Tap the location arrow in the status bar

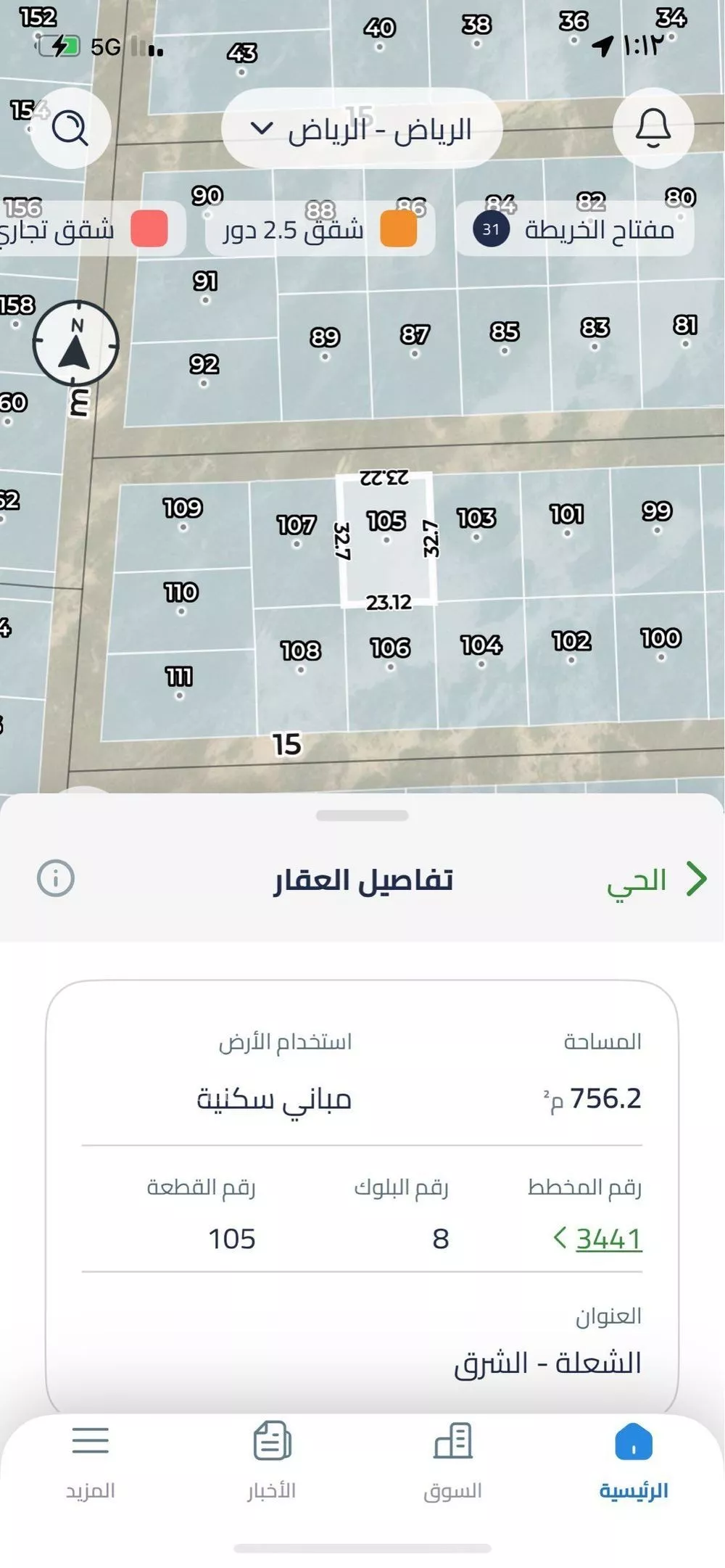601,44
